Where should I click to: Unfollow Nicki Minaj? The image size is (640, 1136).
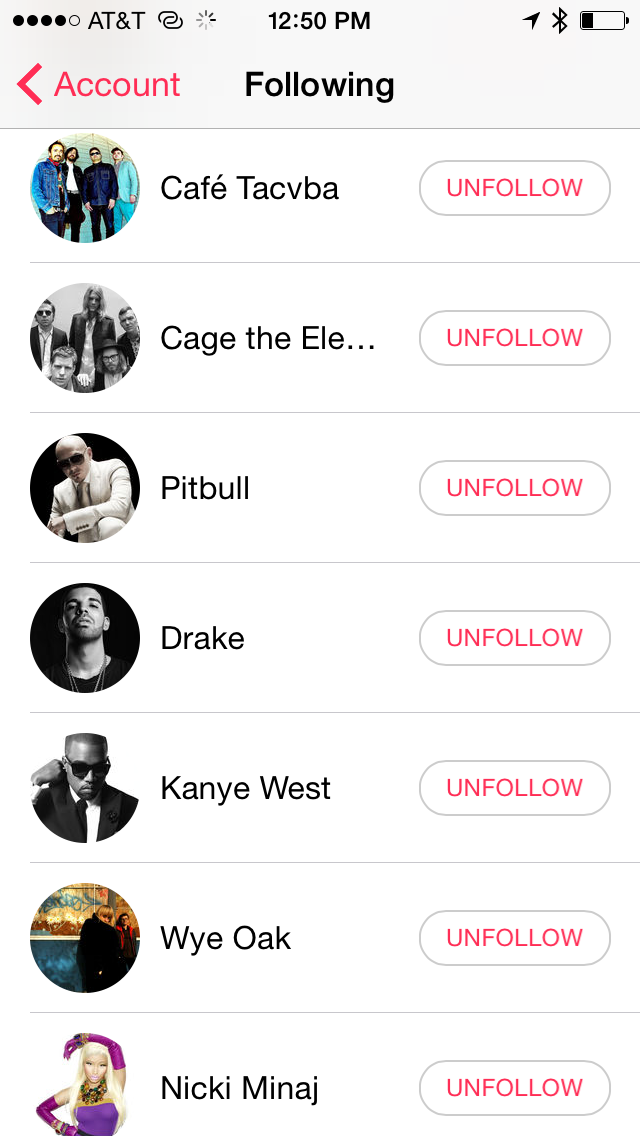(x=514, y=1088)
